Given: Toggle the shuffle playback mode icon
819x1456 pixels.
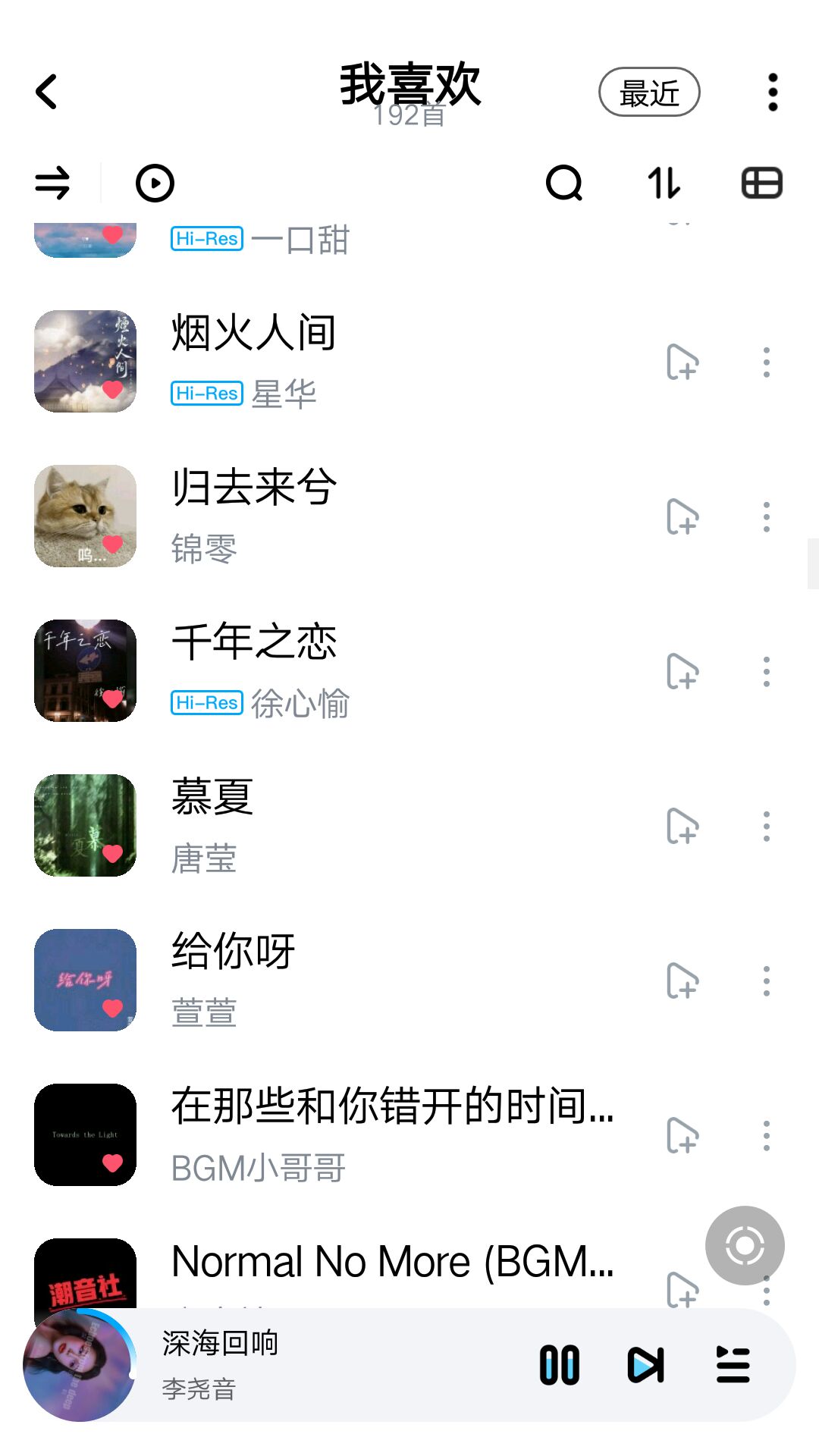Looking at the screenshot, I should pyautogui.click(x=52, y=184).
